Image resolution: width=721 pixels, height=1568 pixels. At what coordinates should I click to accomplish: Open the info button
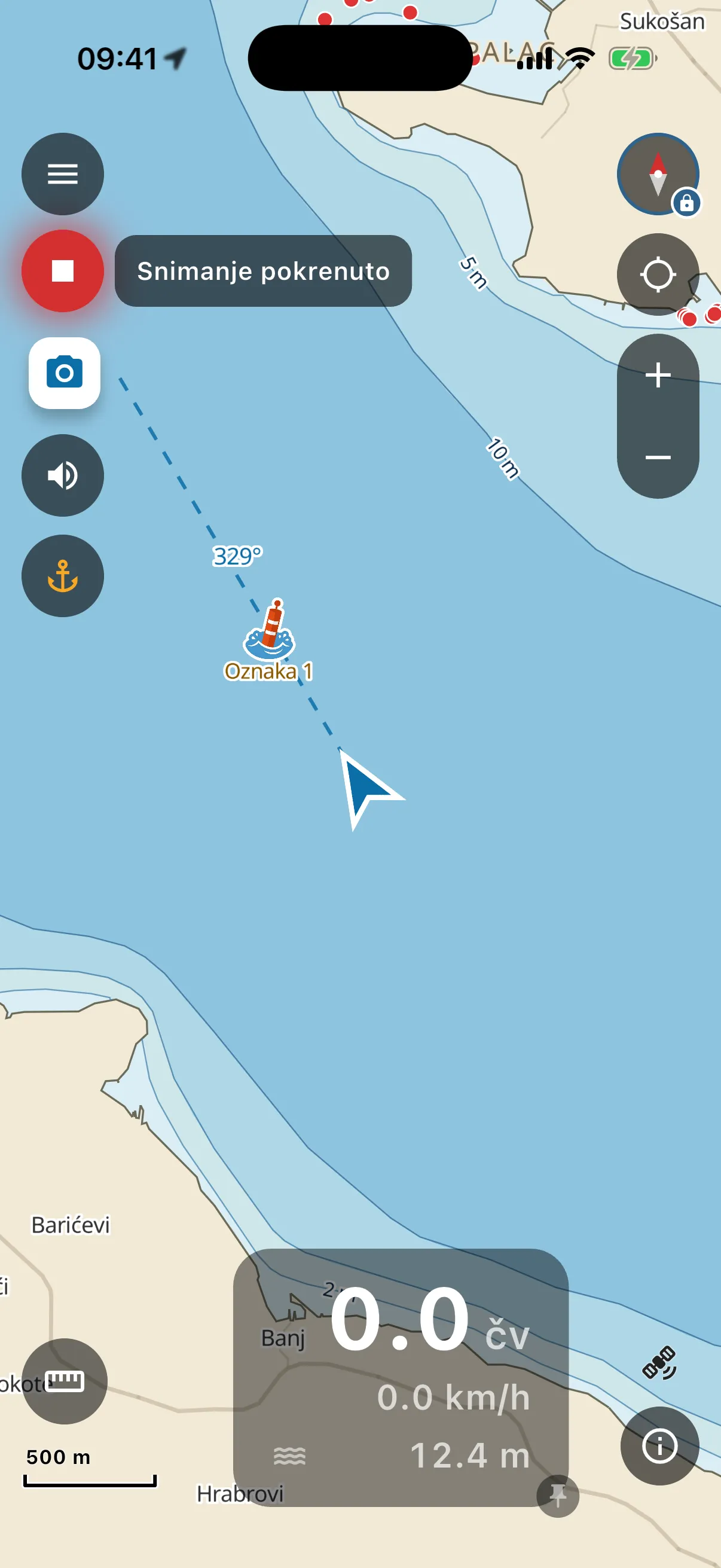659,1445
